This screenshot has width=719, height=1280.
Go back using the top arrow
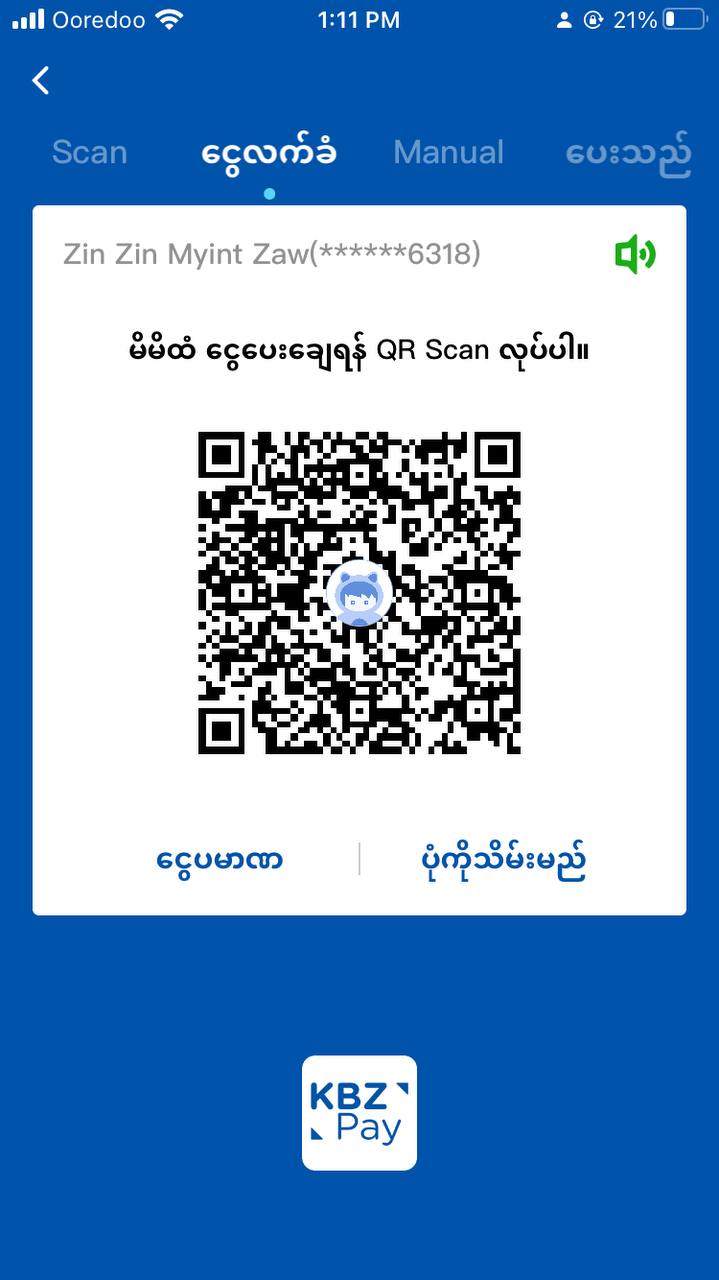click(x=41, y=81)
